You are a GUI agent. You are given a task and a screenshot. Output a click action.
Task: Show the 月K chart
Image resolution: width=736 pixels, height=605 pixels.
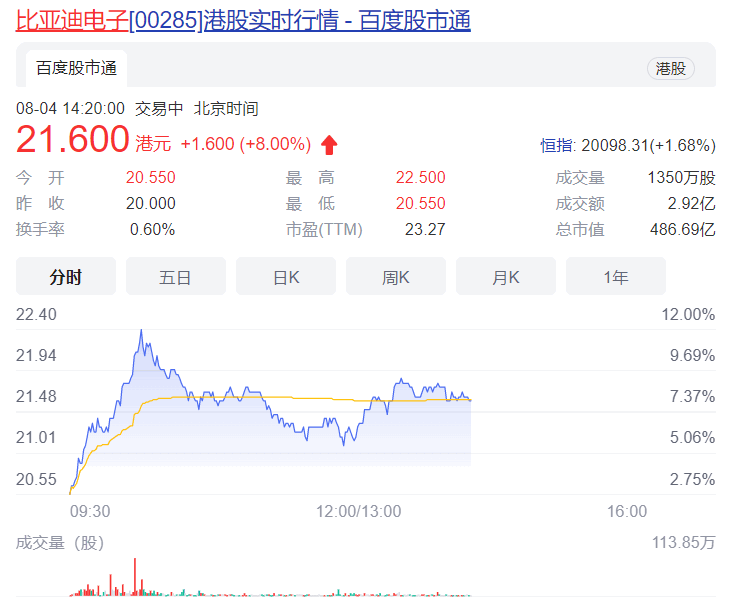[506, 277]
